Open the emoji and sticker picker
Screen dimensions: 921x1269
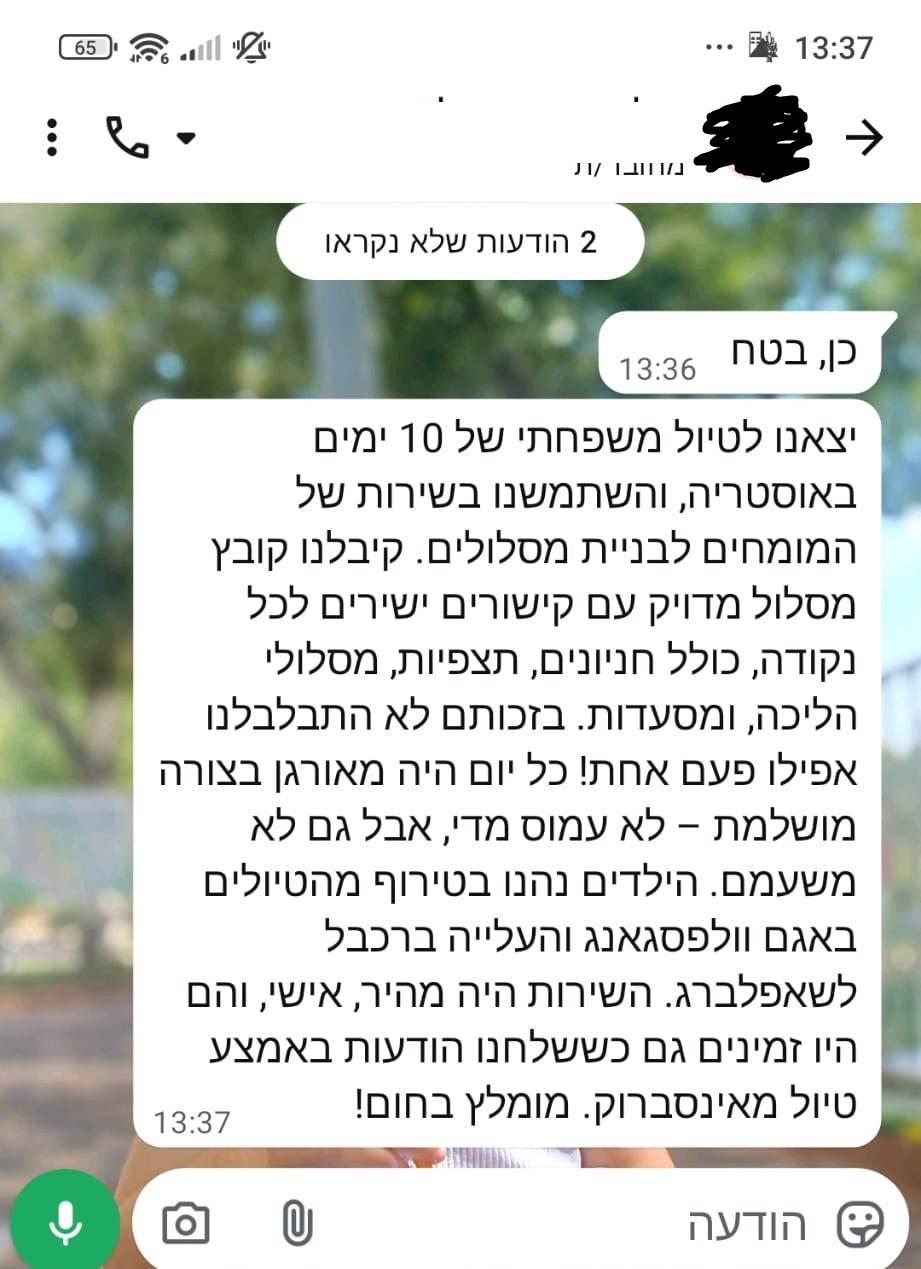(x=861, y=1224)
